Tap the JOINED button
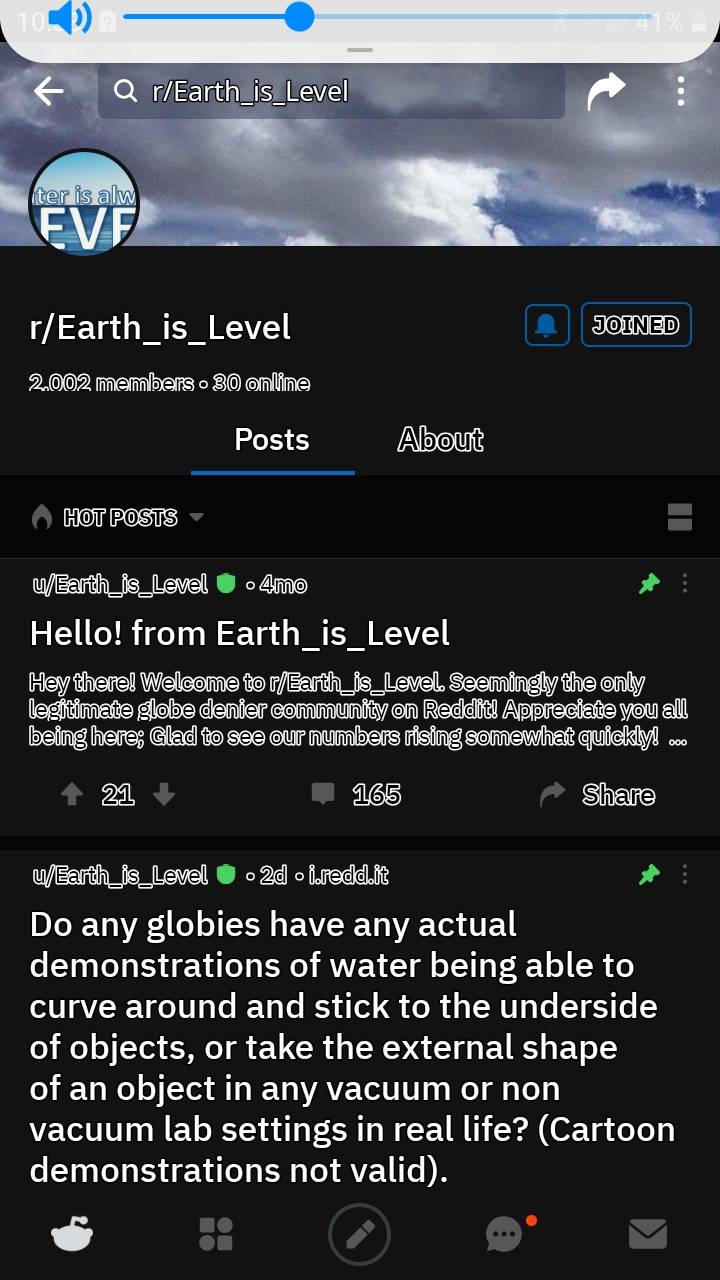Viewport: 720px width, 1280px height. pos(636,325)
